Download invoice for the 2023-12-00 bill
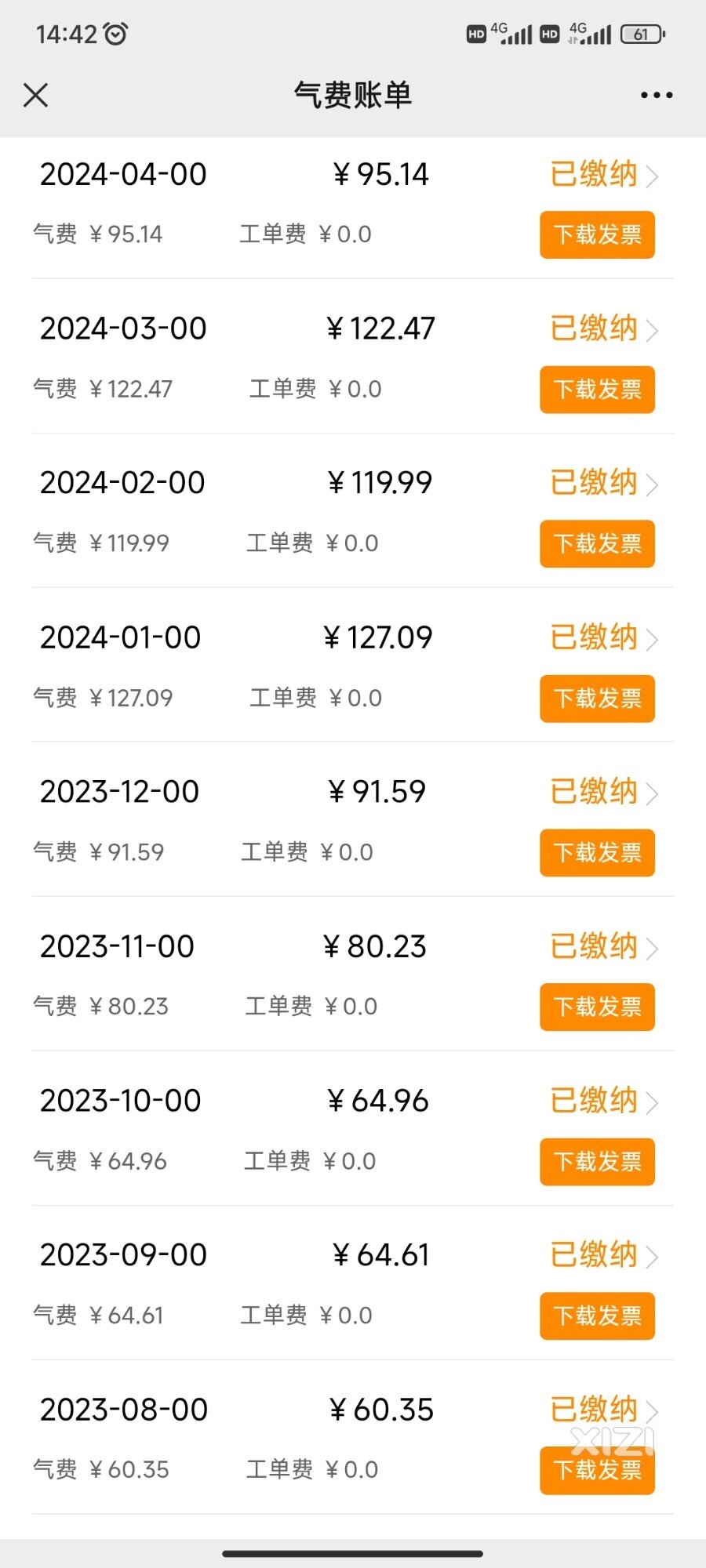This screenshot has height=1568, width=706. [x=597, y=852]
